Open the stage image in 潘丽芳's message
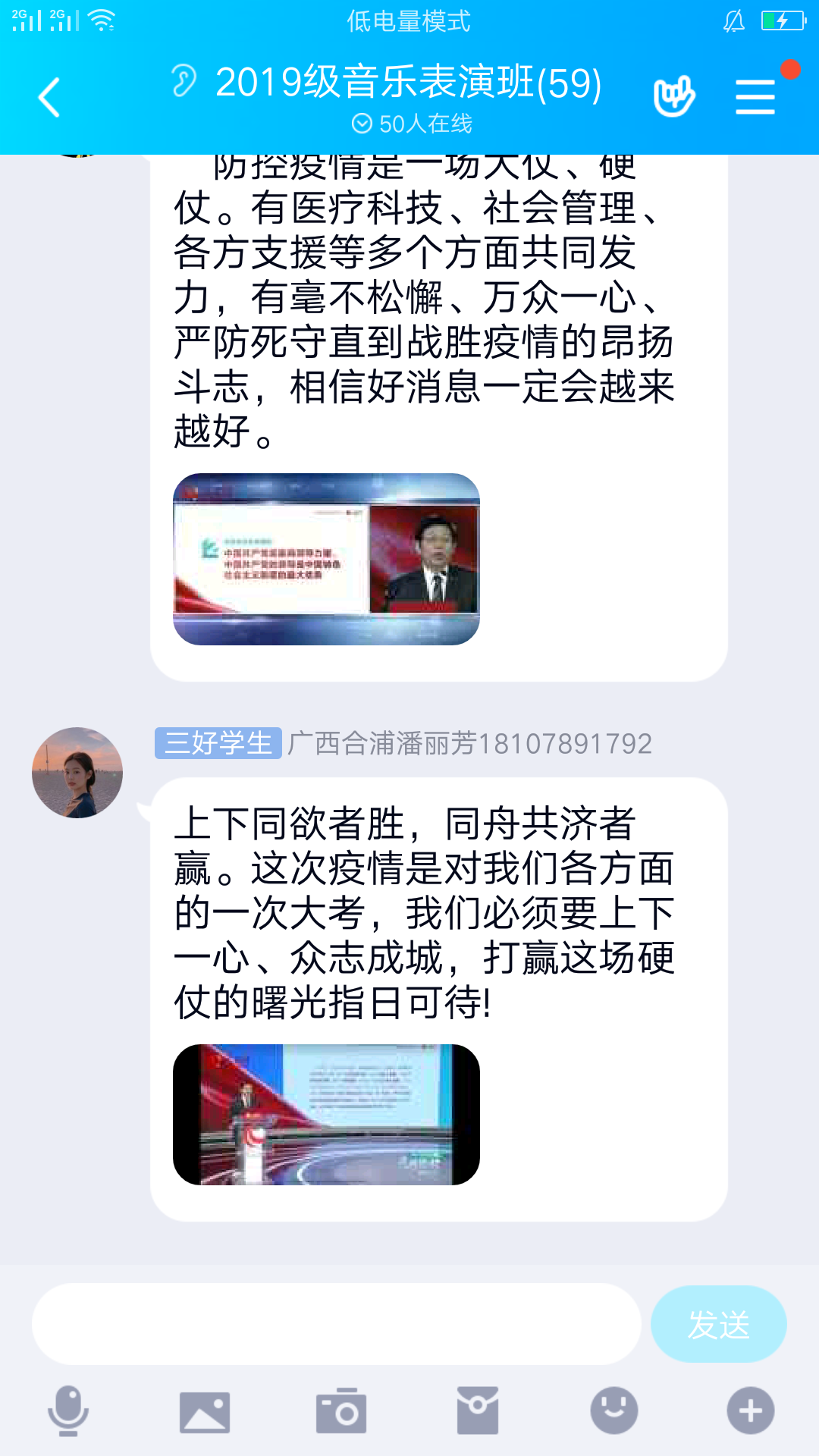Image resolution: width=819 pixels, height=1456 pixels. (x=326, y=1114)
